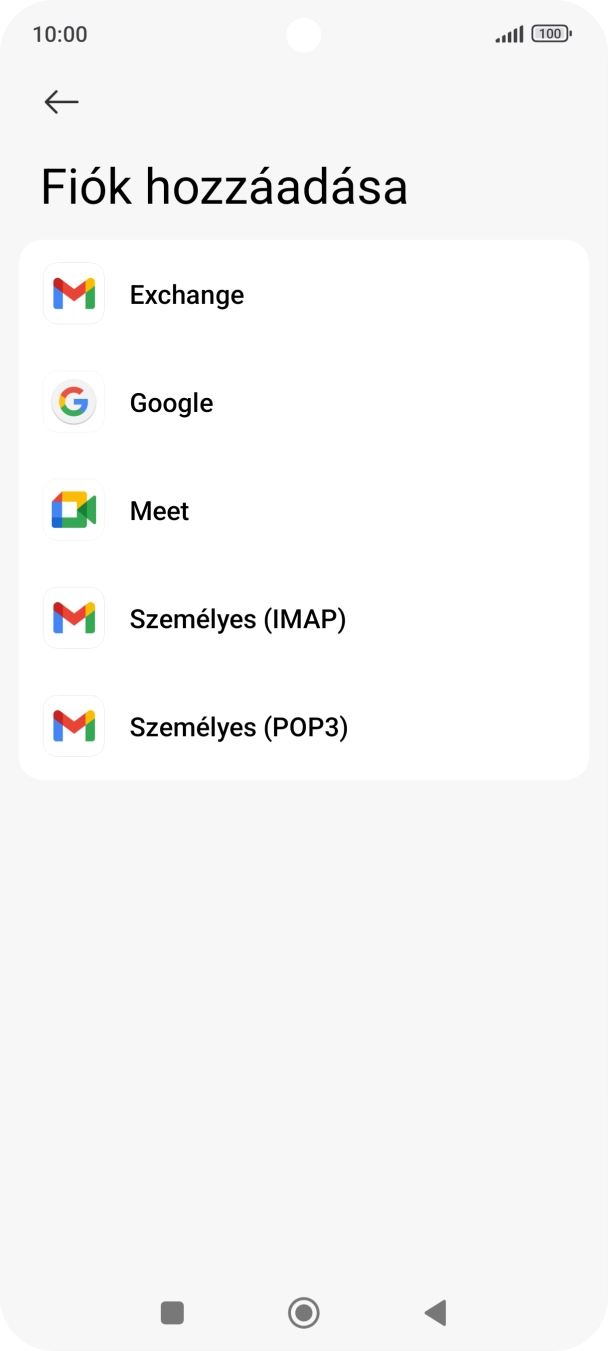Tap the system home button
The height and width of the screenshot is (1351, 608).
pos(303,1312)
